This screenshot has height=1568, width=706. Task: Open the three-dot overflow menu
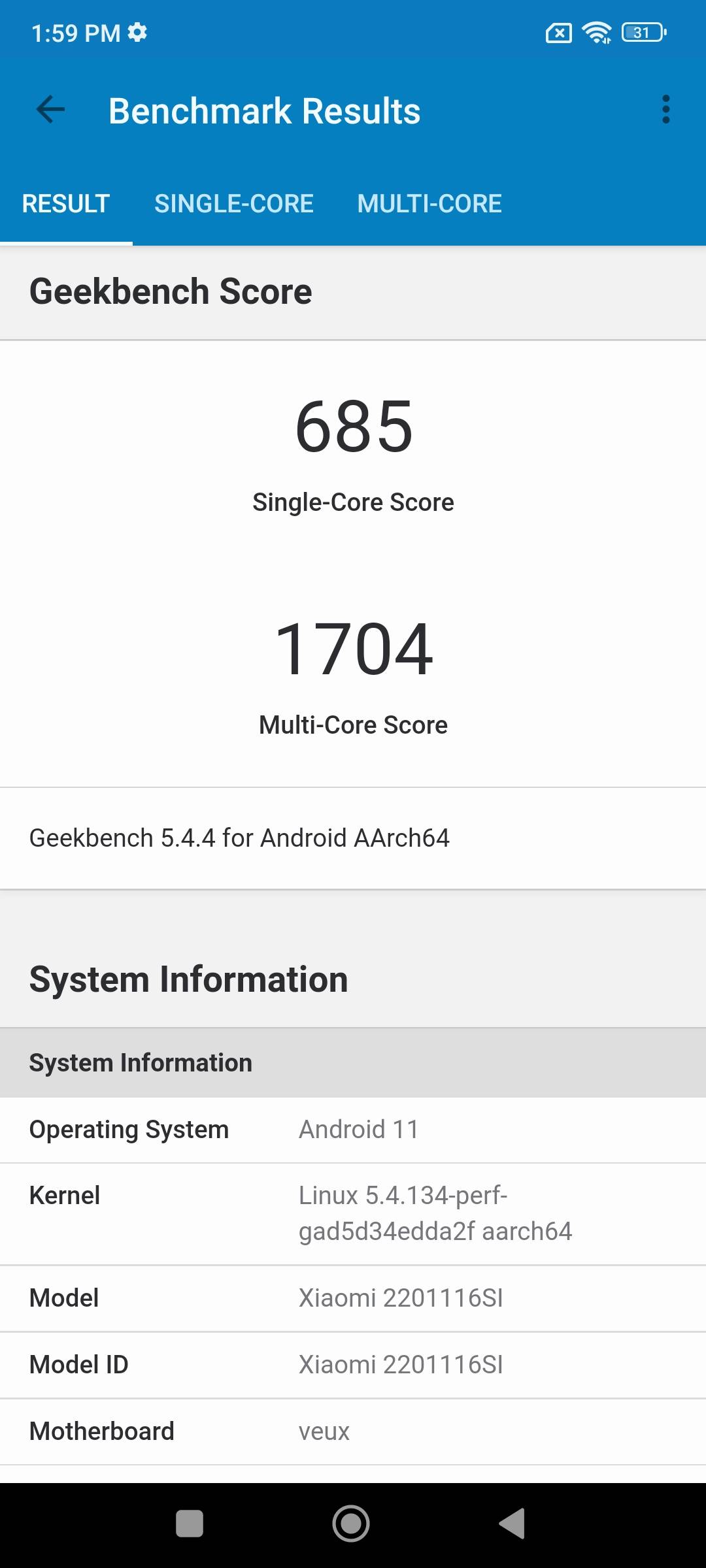(665, 110)
